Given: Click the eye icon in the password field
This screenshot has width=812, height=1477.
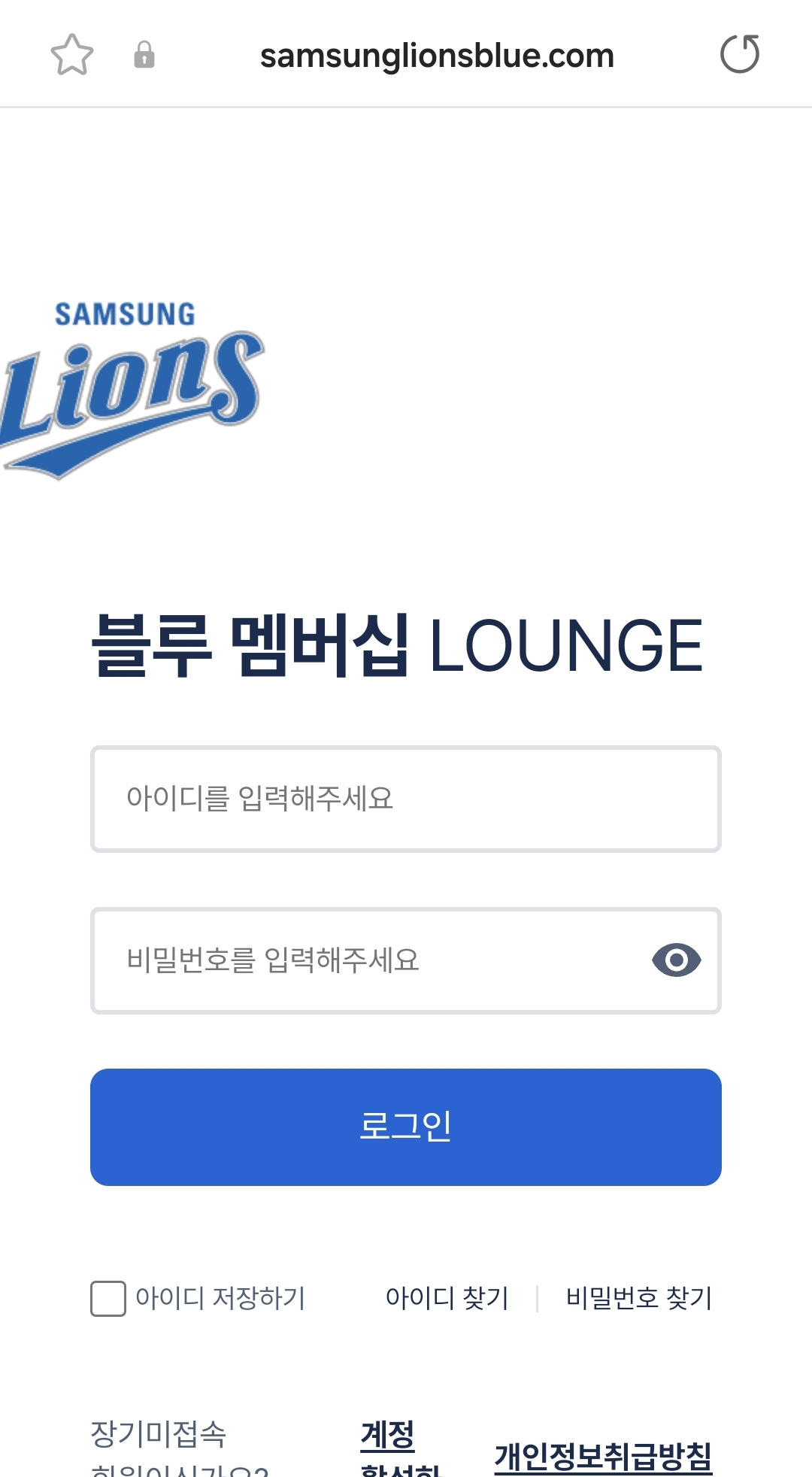Looking at the screenshot, I should coord(676,960).
